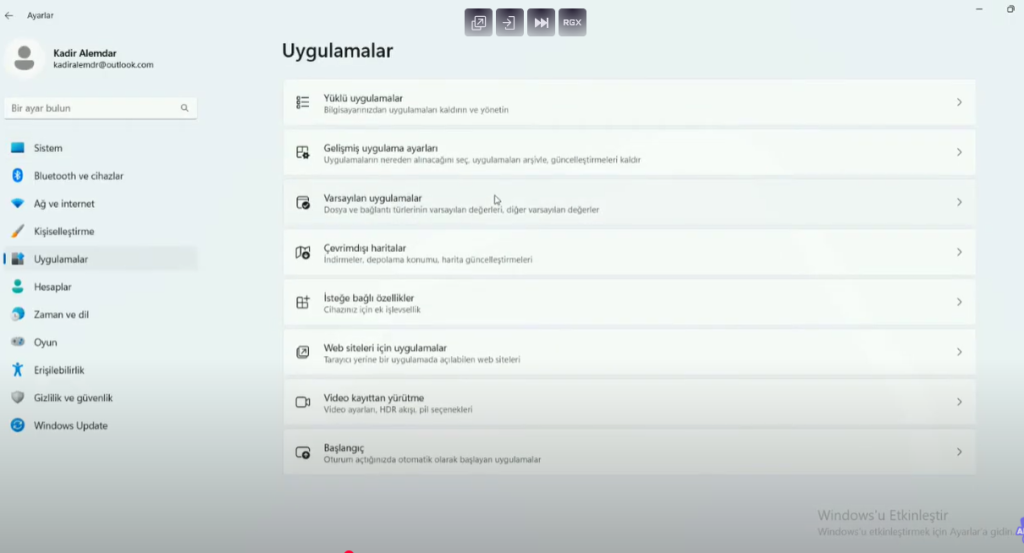
Task: Go to Ağ ve internet settings
Action: pos(64,204)
